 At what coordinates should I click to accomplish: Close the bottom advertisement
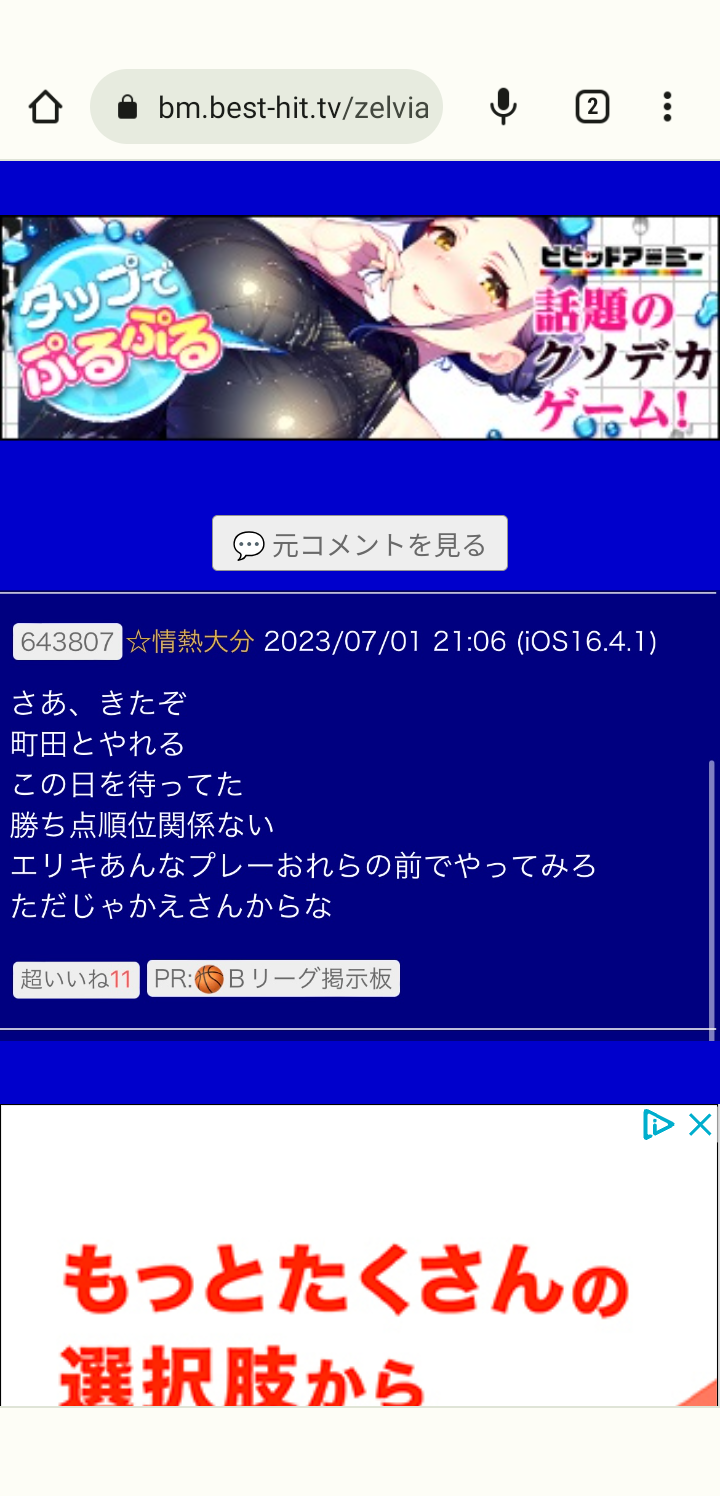point(701,1125)
